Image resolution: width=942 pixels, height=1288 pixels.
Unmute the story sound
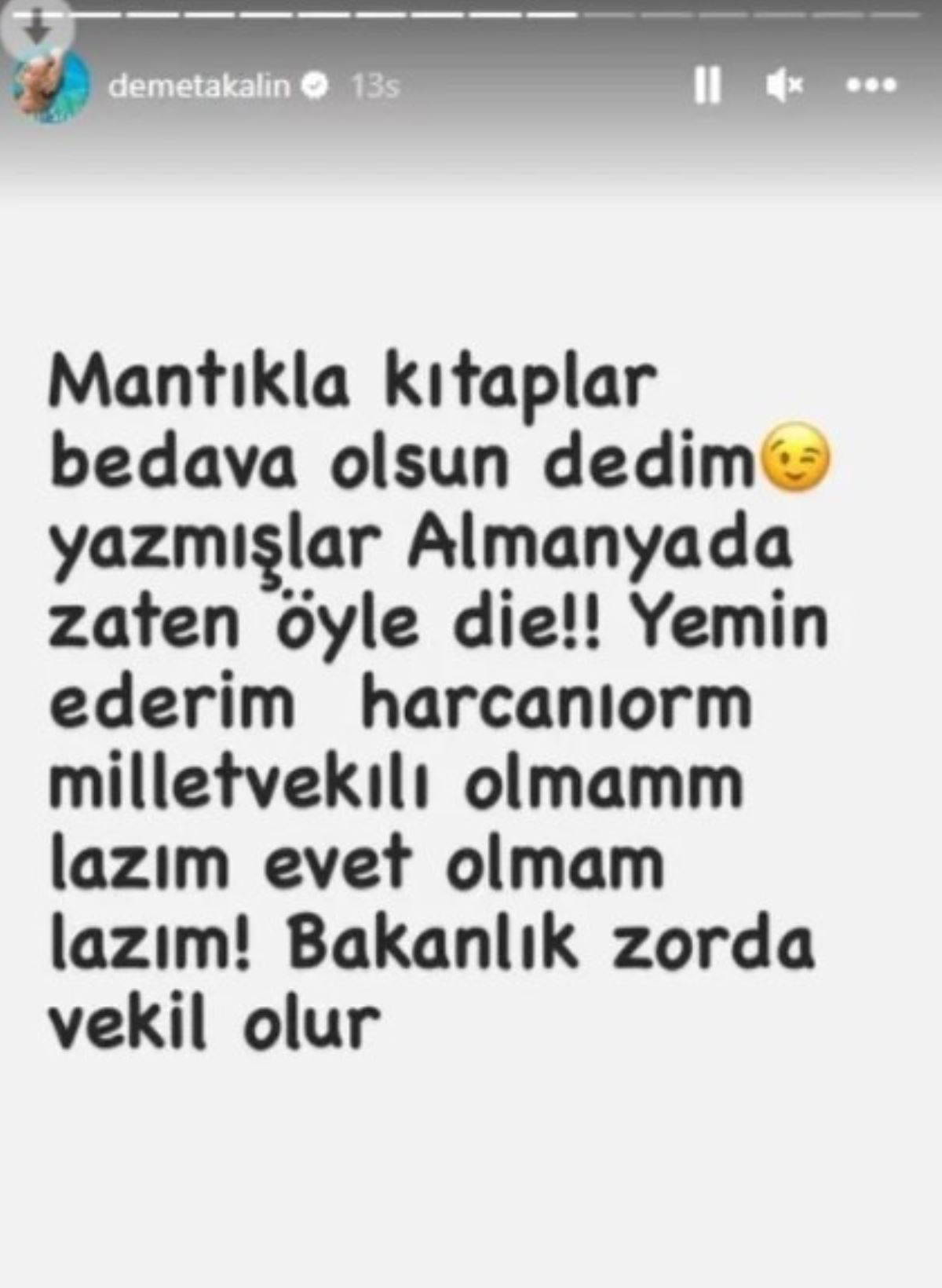pos(783,85)
